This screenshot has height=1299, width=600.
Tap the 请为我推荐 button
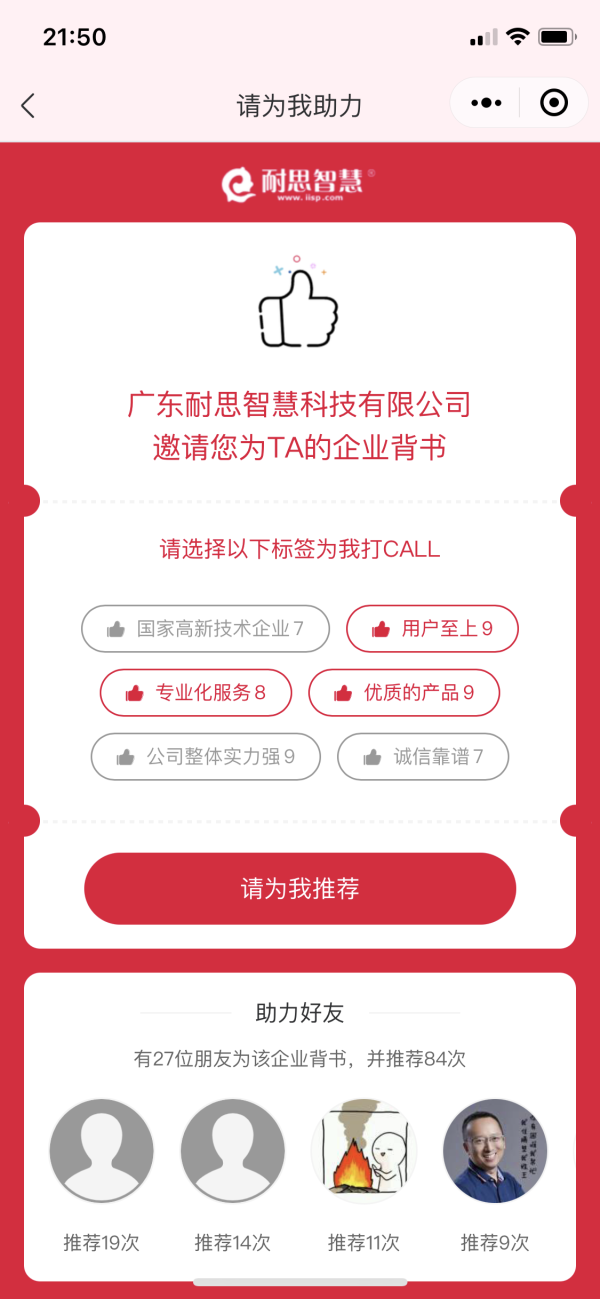300,888
